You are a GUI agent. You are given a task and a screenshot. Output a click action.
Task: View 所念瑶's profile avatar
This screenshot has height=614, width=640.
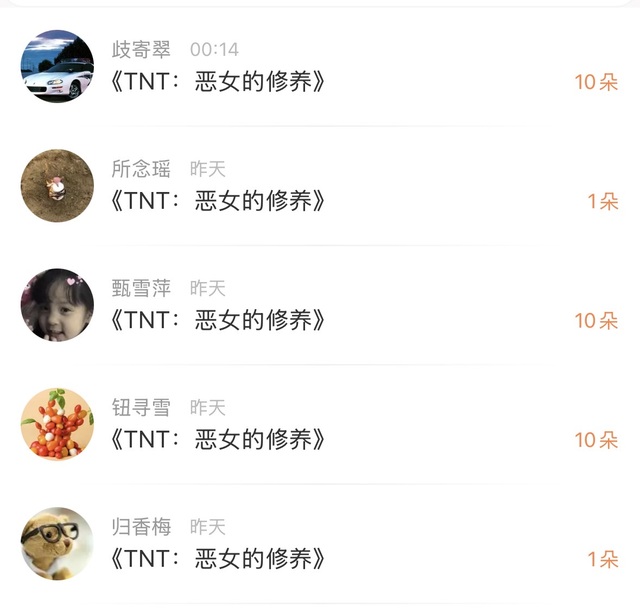point(57,186)
